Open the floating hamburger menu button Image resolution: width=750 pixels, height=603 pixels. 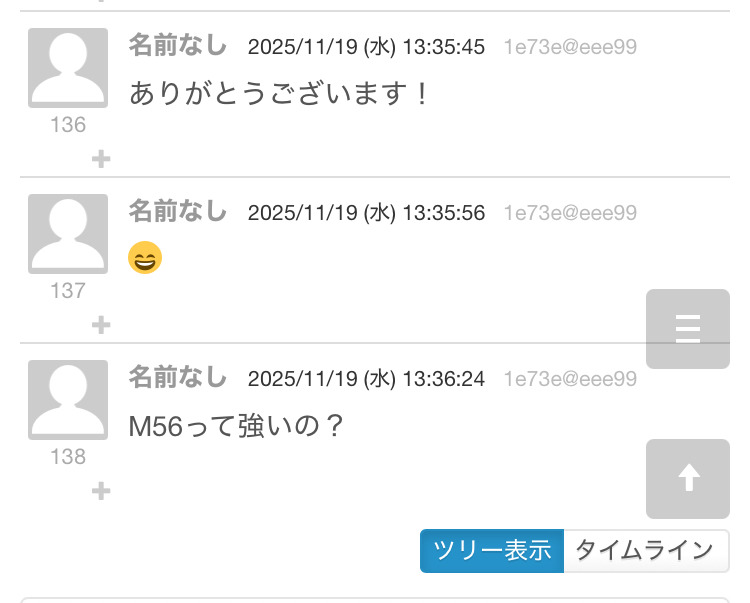(688, 329)
